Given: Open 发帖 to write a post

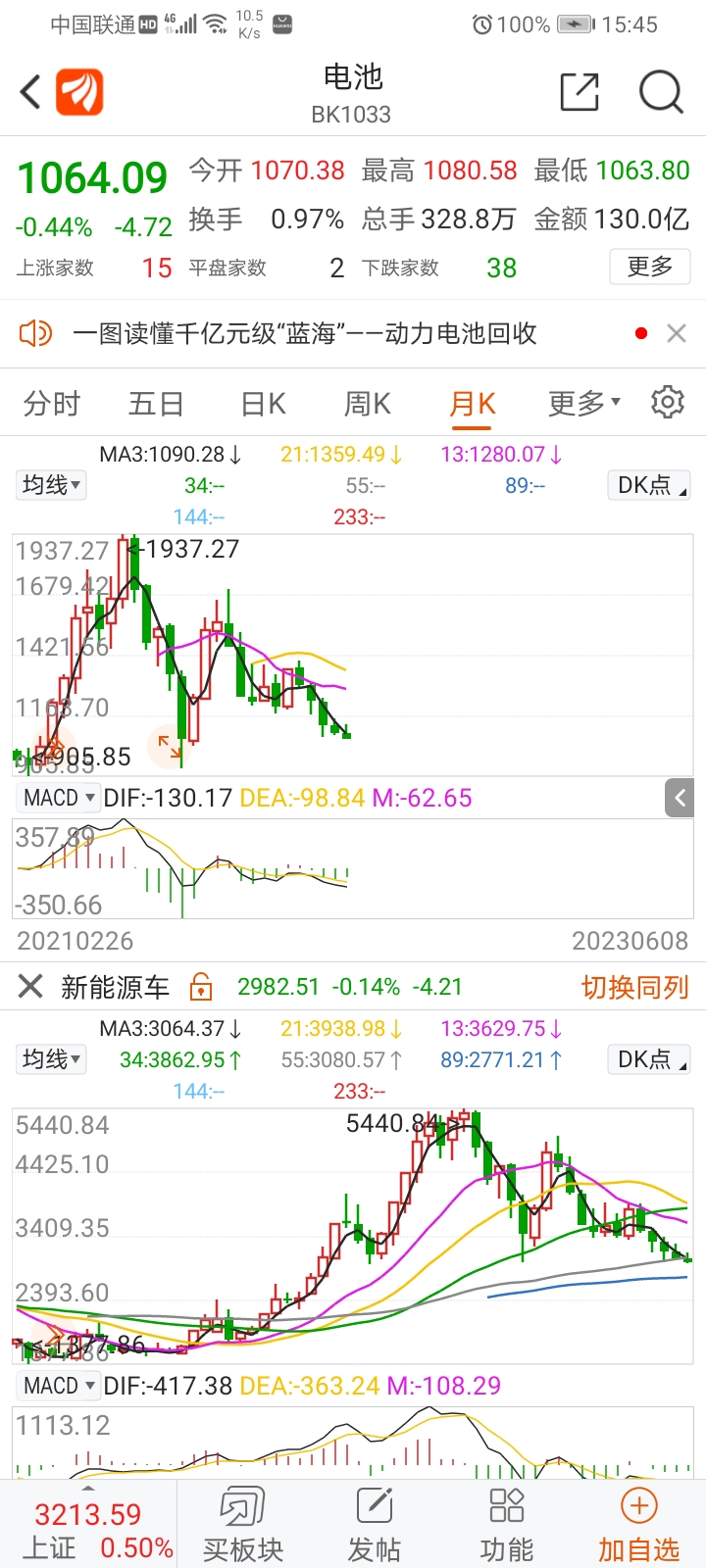Looking at the screenshot, I should [x=375, y=1524].
